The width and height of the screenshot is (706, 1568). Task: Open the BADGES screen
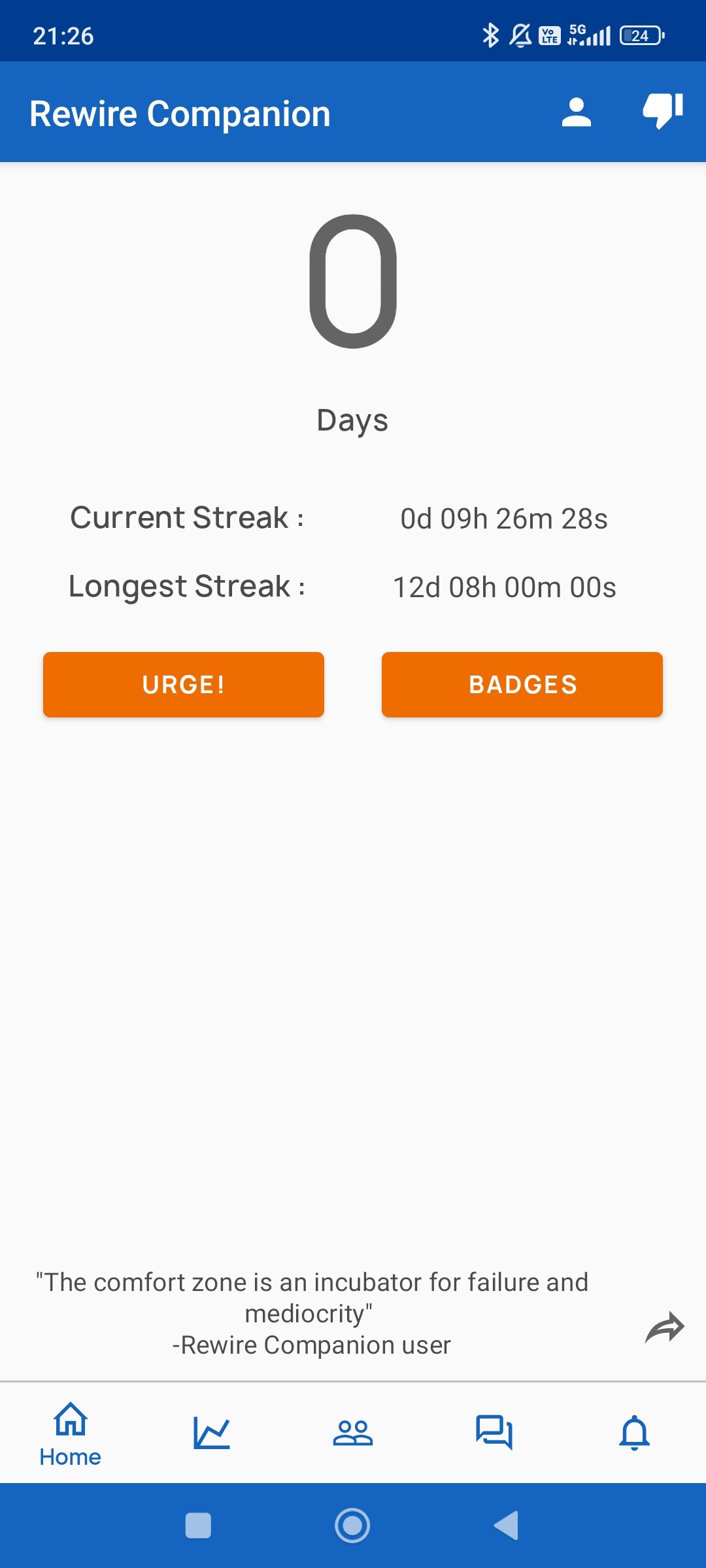522,685
